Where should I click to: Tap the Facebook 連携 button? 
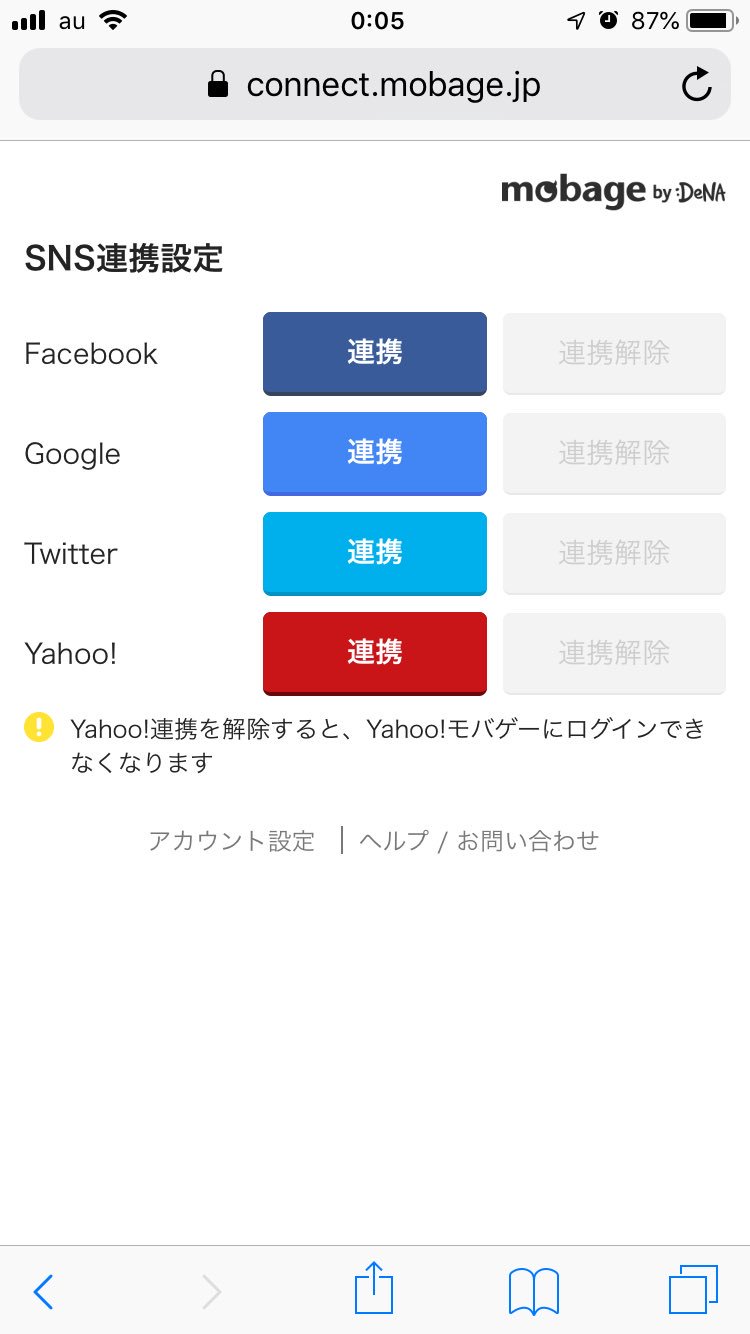pyautogui.click(x=375, y=353)
